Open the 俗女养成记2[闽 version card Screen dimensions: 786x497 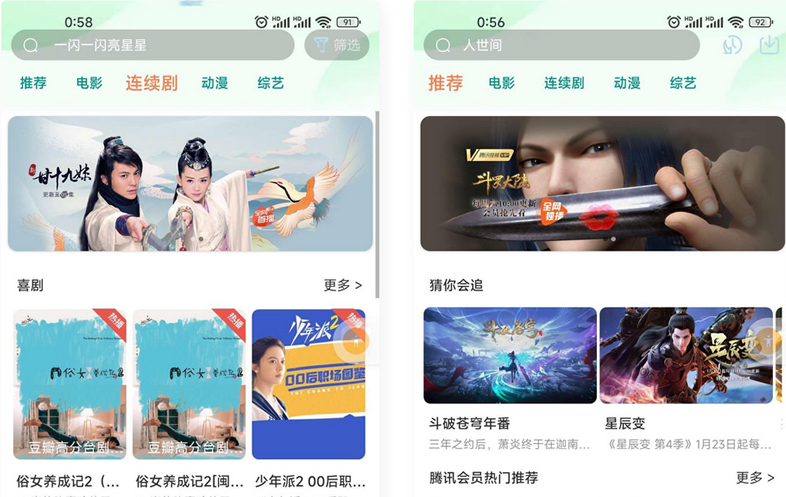(x=189, y=384)
